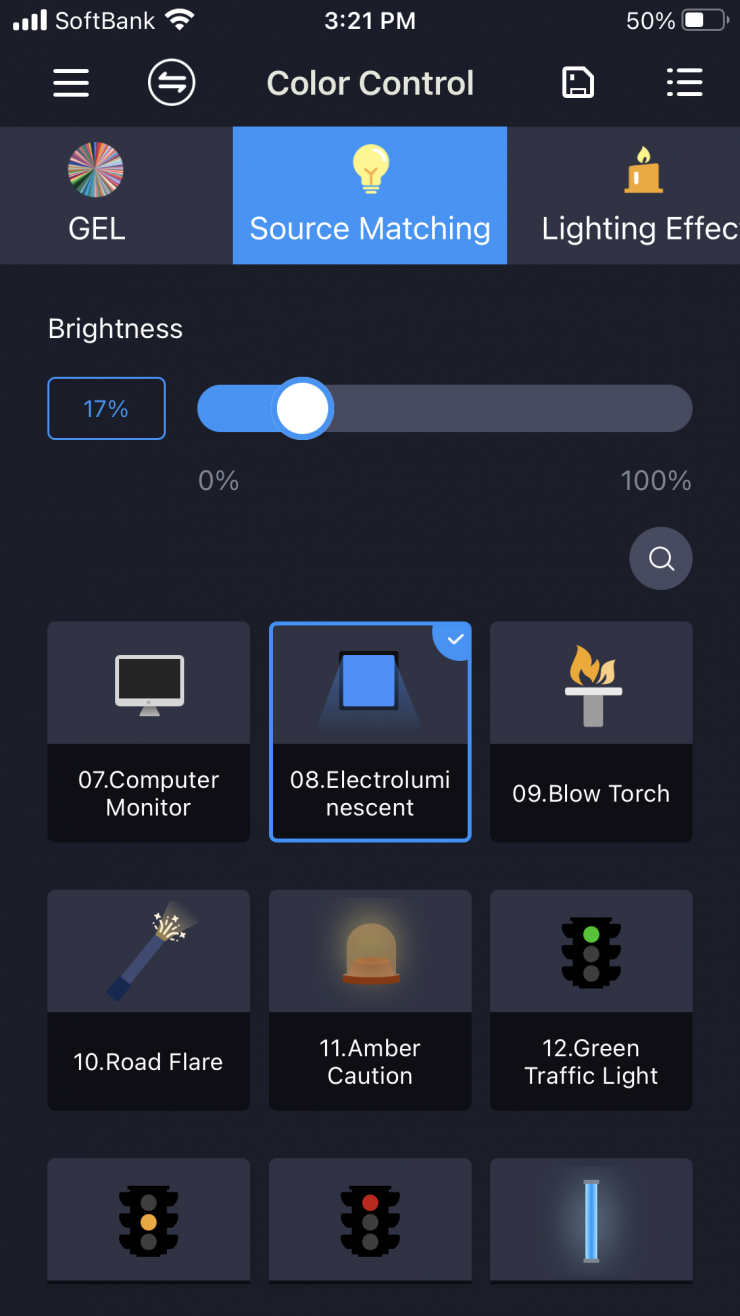Select 07.Computer Monitor source
This screenshot has height=1316, width=740.
coord(149,732)
